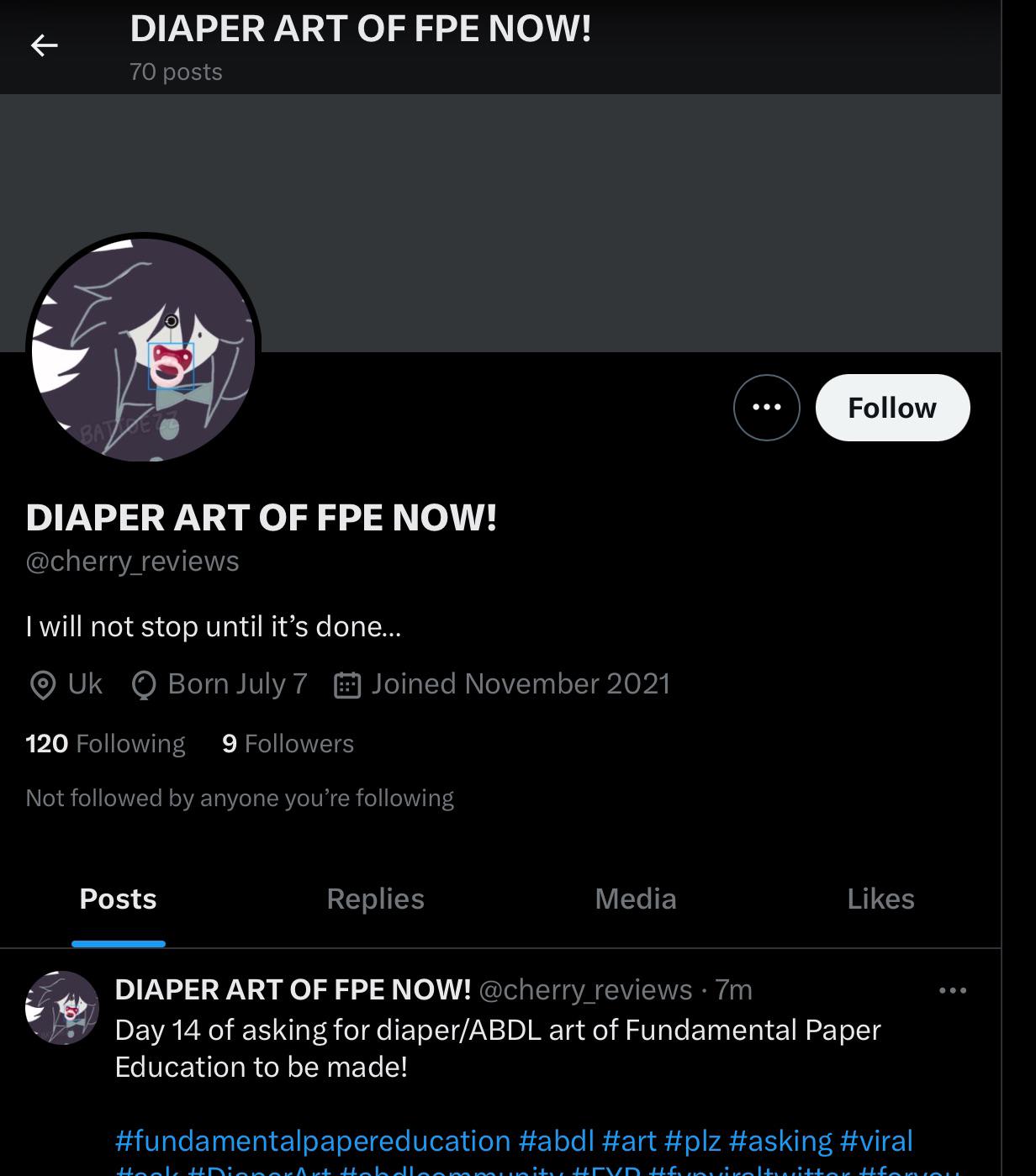This screenshot has width=1036, height=1176.
Task: Select the Posts tab
Action: pyautogui.click(x=118, y=899)
